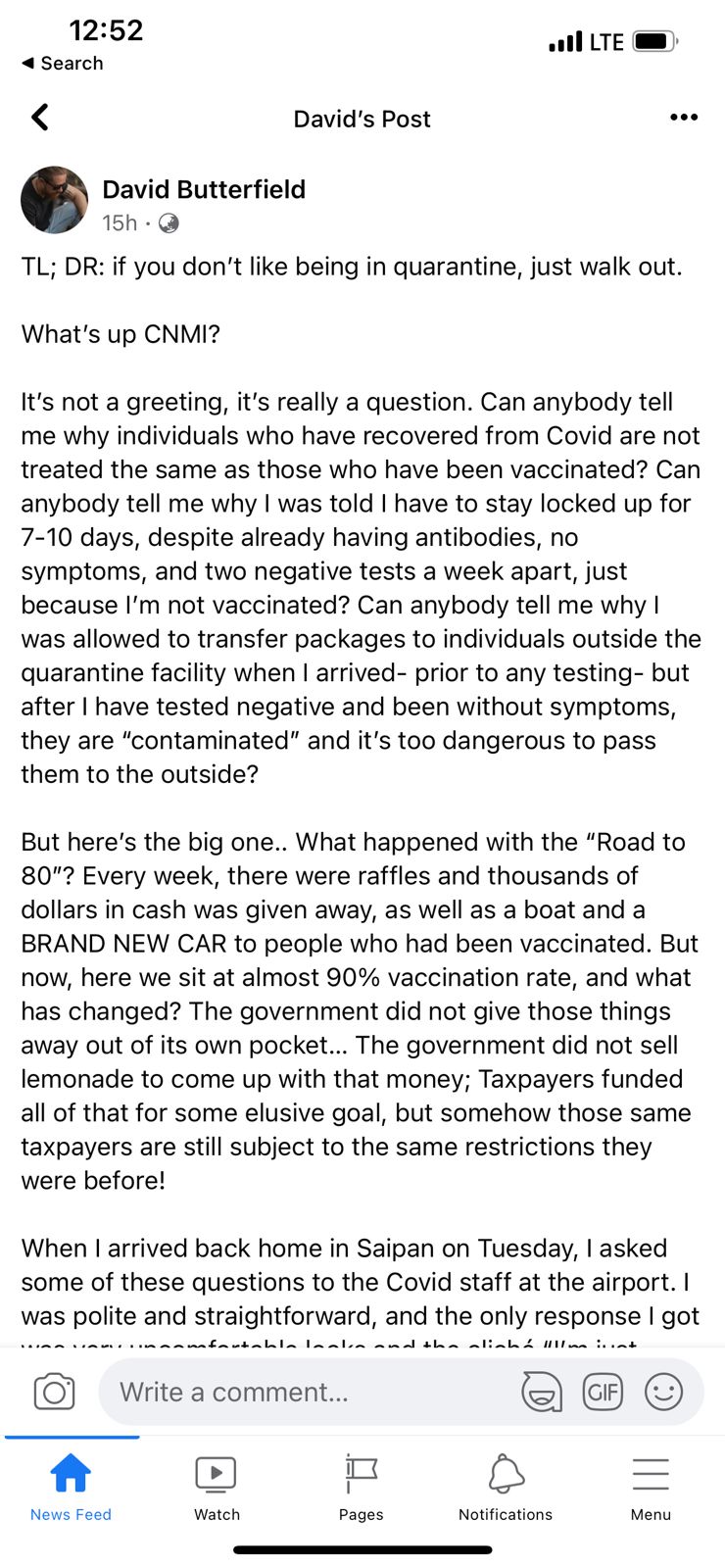Open the Menu tab
The height and width of the screenshot is (1568, 725).
click(651, 1487)
